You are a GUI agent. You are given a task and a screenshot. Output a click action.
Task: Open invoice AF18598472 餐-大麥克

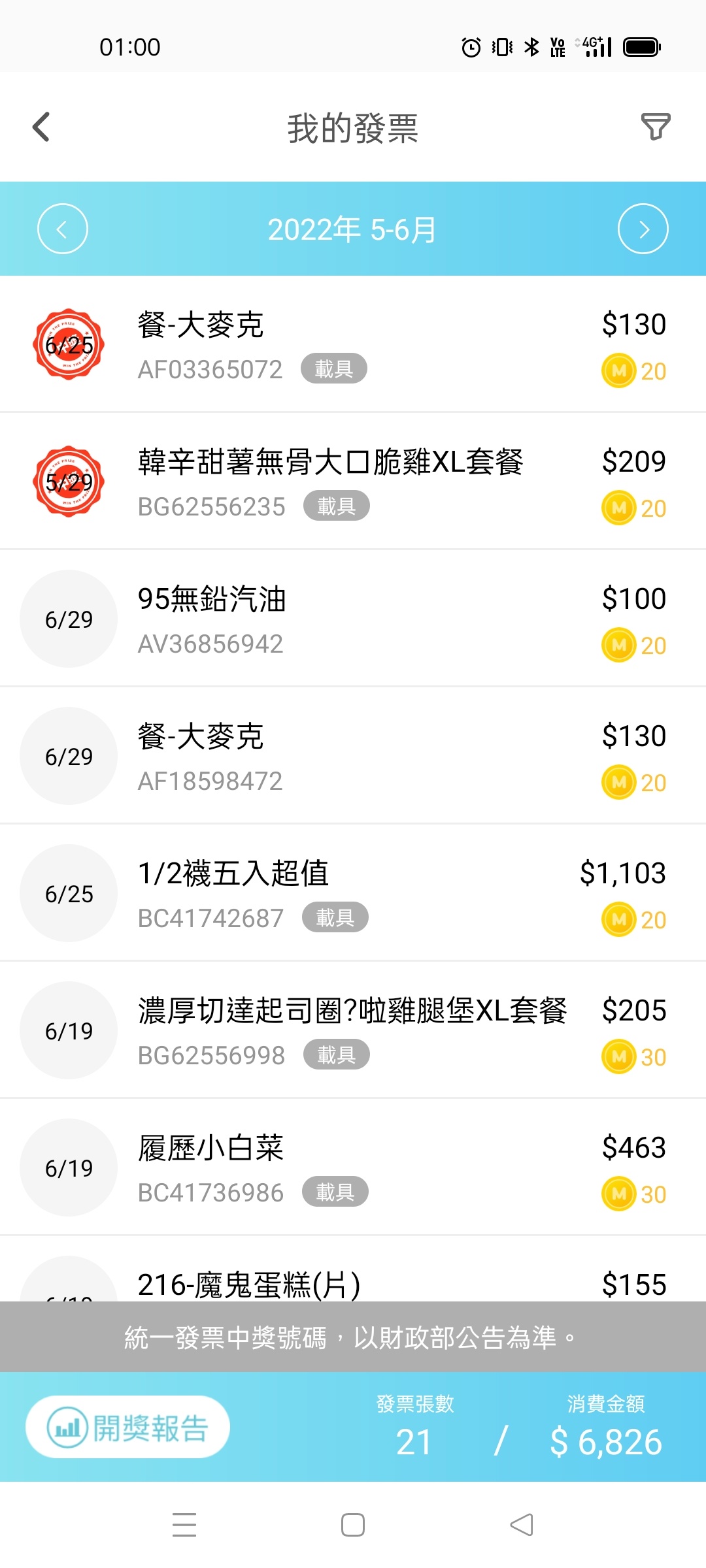point(353,756)
